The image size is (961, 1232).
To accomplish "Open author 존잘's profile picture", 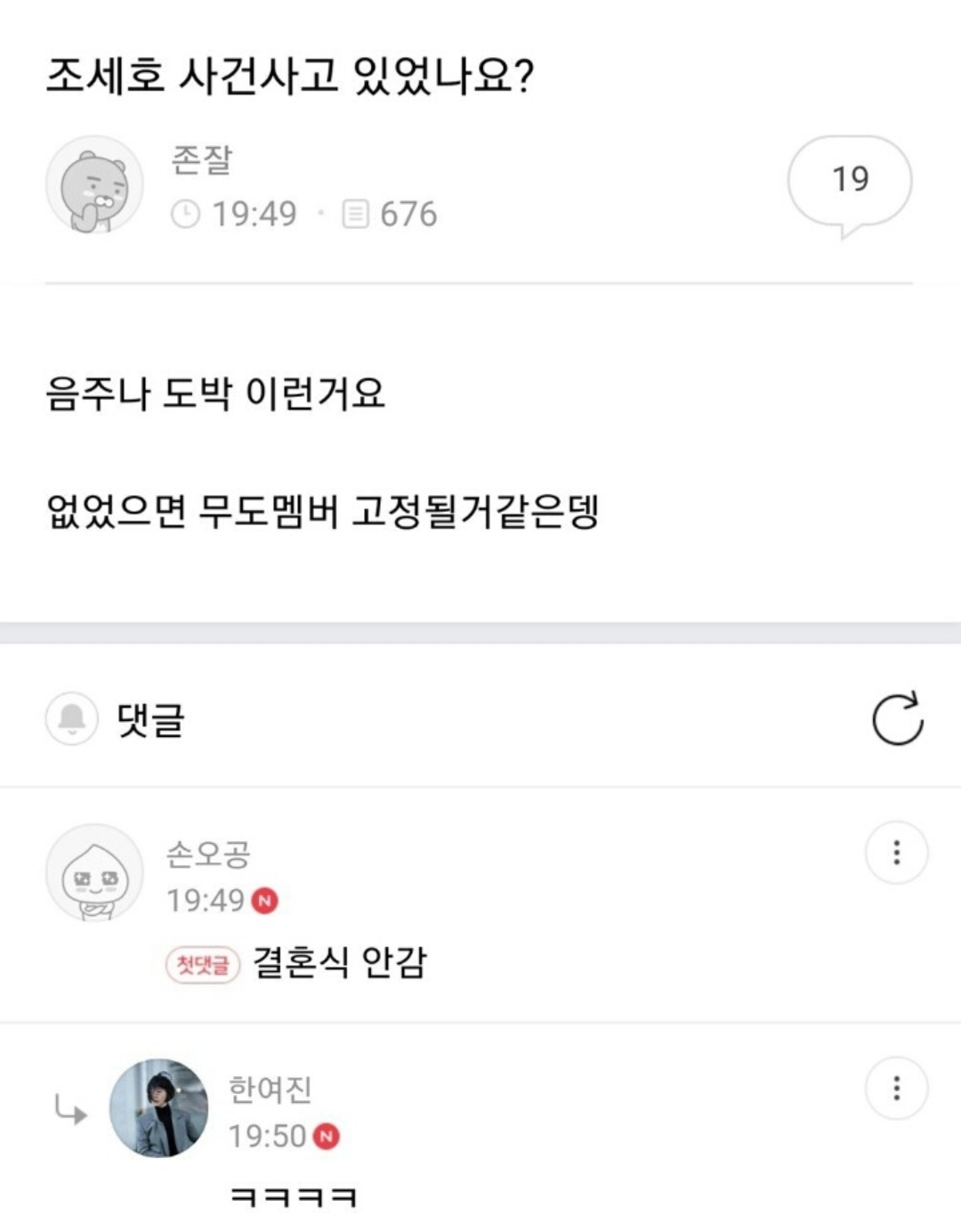I will point(94,184).
